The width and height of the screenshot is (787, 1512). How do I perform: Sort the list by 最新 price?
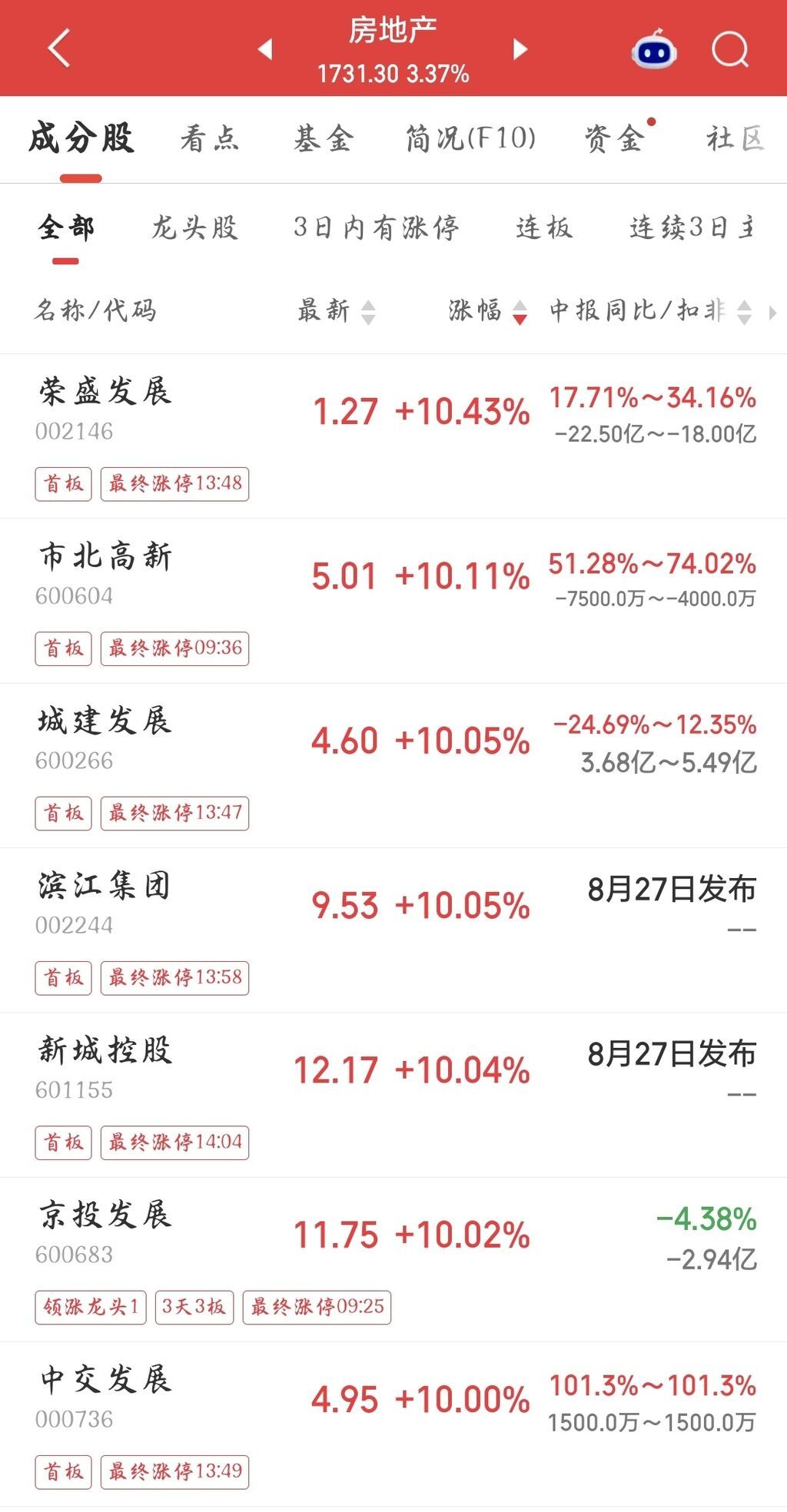pos(336,311)
